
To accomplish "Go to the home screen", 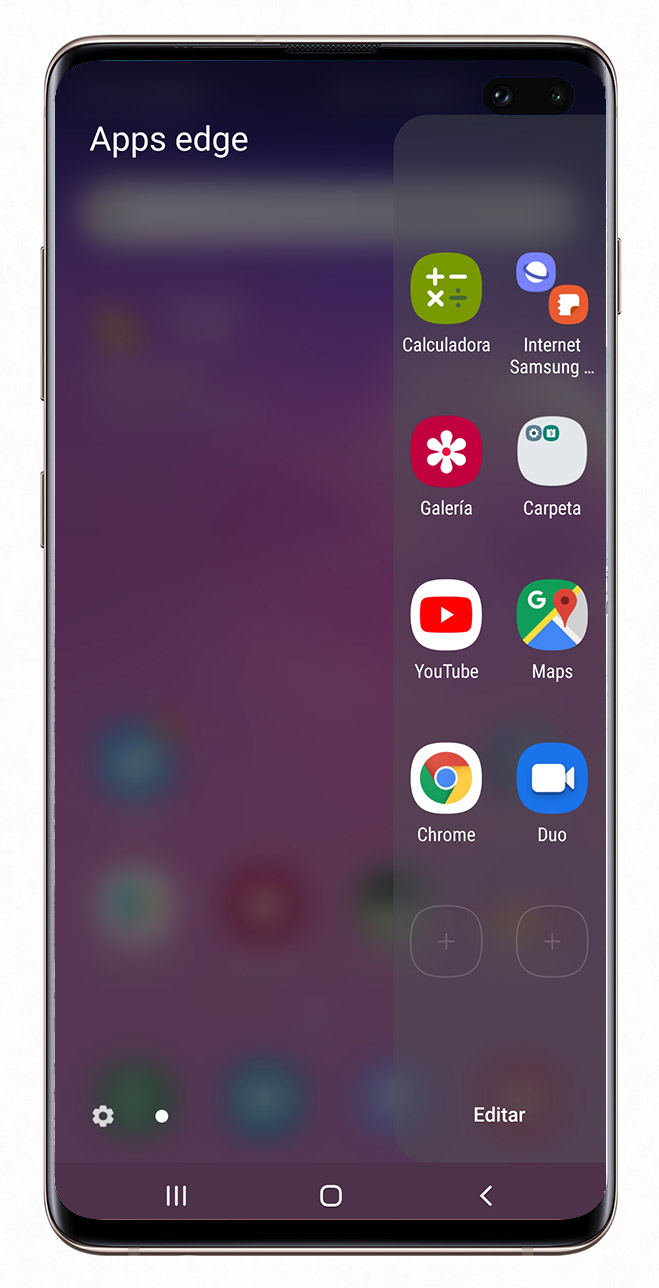I will point(331,1195).
